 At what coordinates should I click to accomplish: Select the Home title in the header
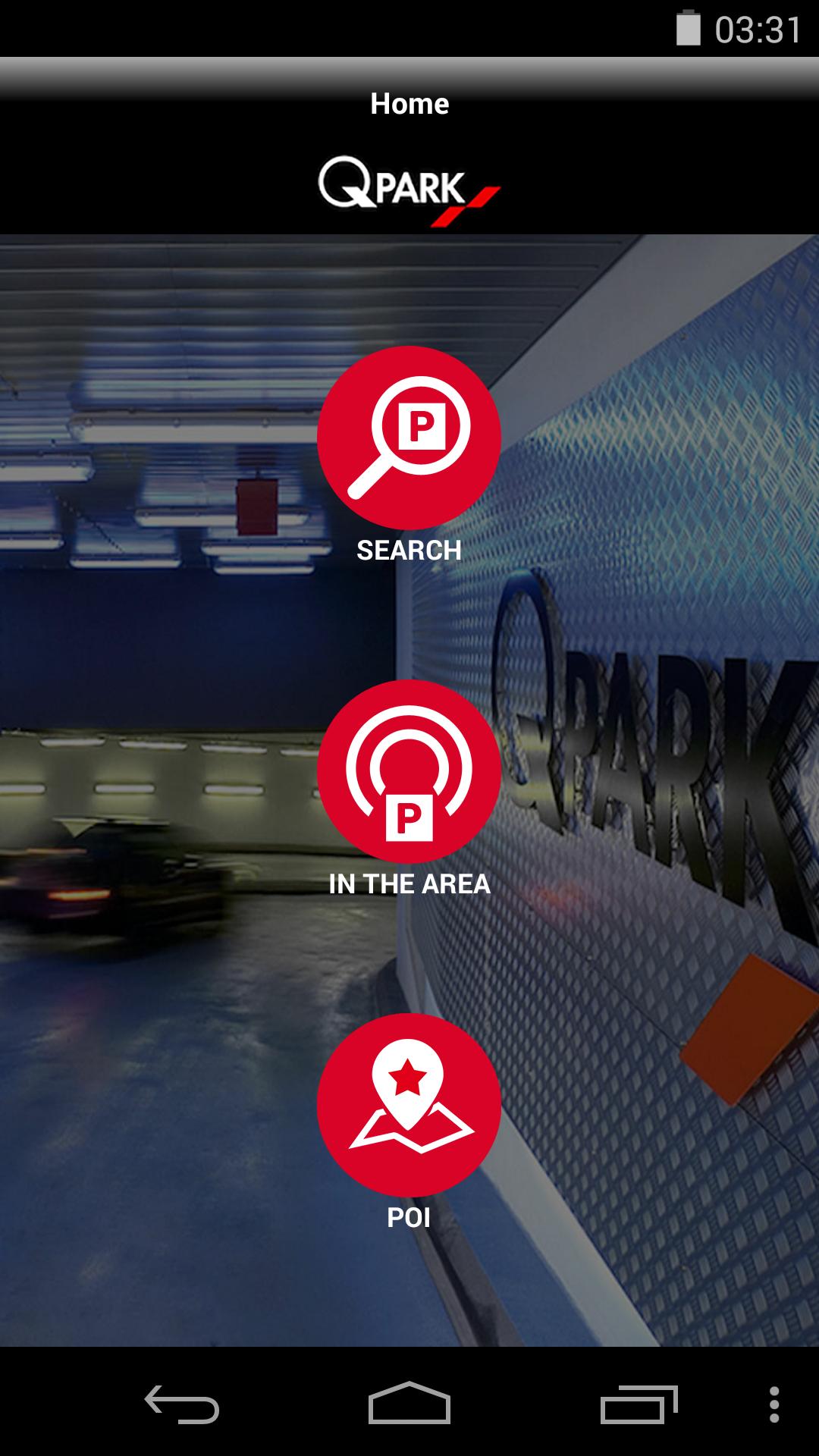(x=409, y=104)
